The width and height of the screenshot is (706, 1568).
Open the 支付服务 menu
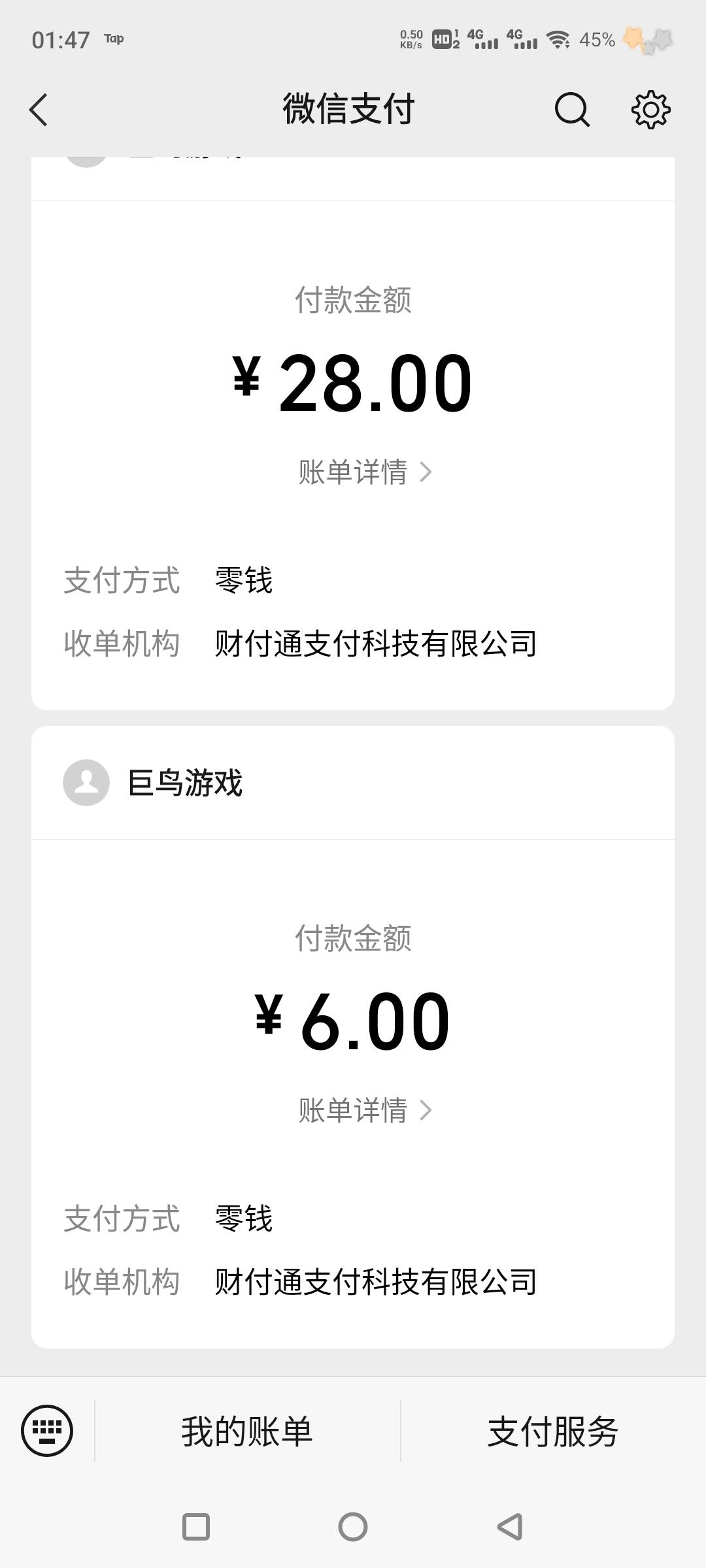click(x=553, y=1431)
